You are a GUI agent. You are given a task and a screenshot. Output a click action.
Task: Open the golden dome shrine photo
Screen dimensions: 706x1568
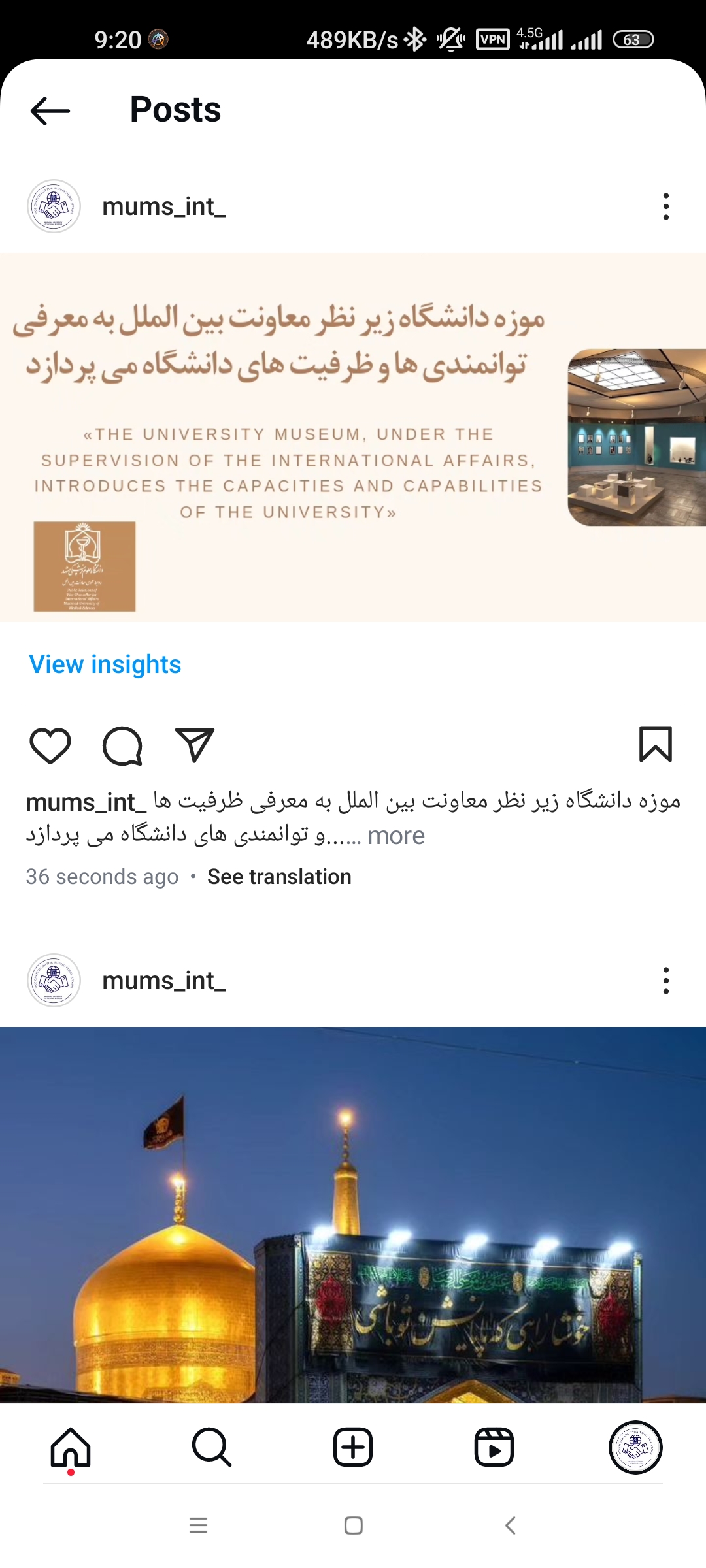pyautogui.click(x=353, y=1215)
